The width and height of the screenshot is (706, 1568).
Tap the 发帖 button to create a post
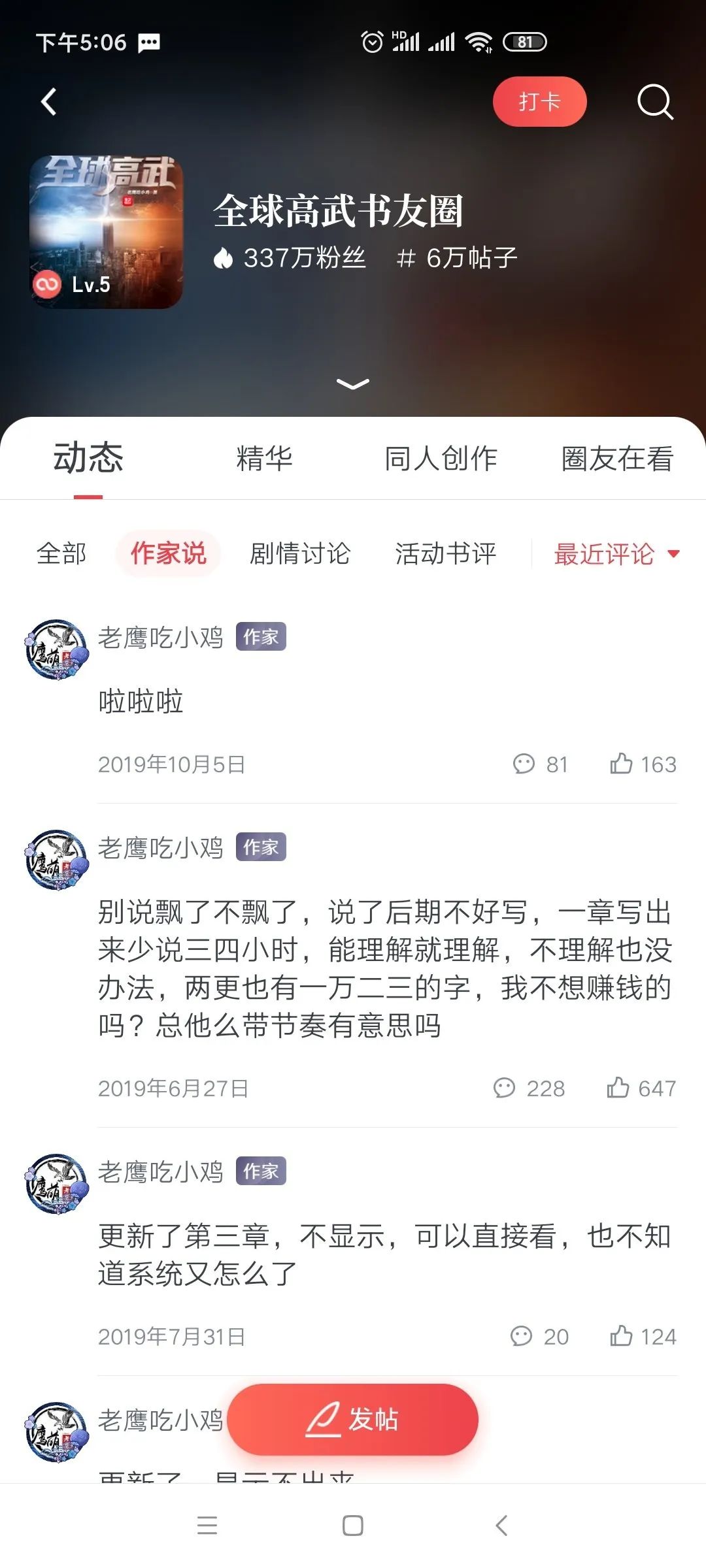(353, 1420)
